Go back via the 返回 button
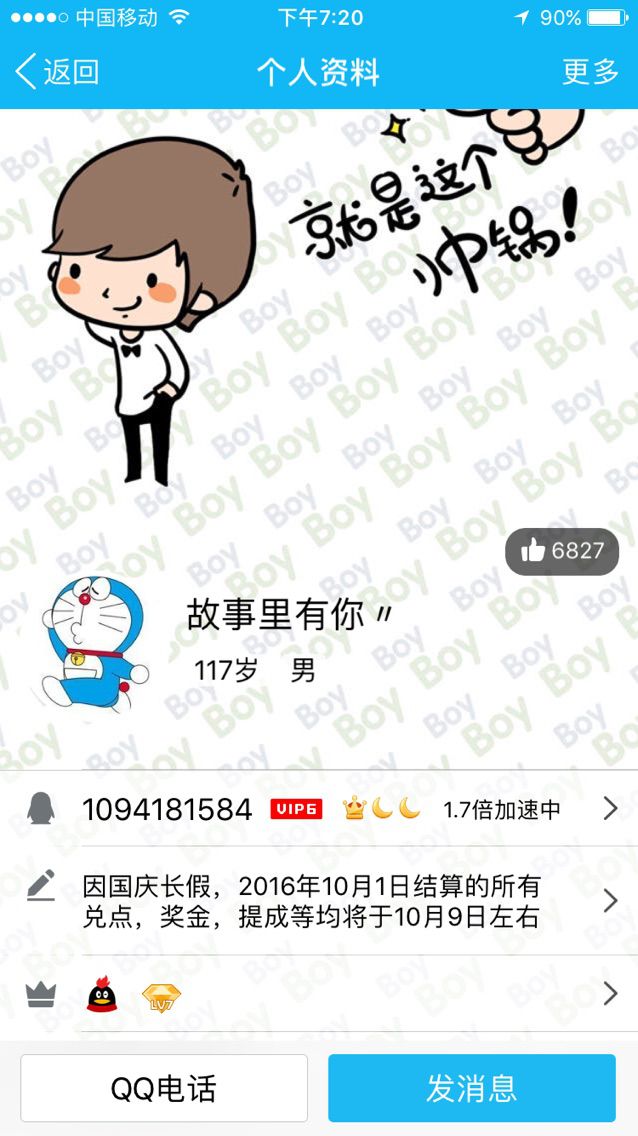The image size is (638, 1136). click(x=58, y=72)
